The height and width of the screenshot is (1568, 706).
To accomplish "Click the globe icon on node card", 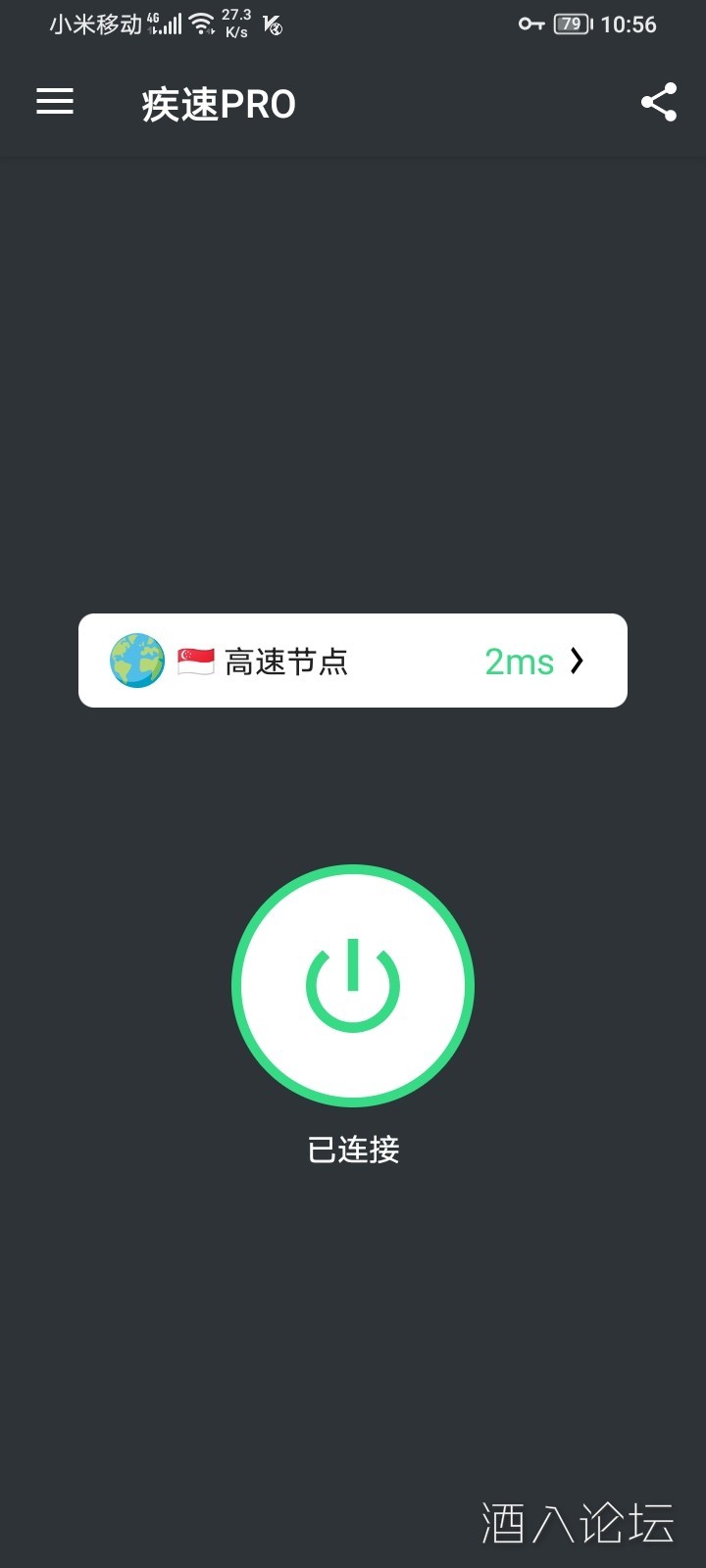I will 137,661.
